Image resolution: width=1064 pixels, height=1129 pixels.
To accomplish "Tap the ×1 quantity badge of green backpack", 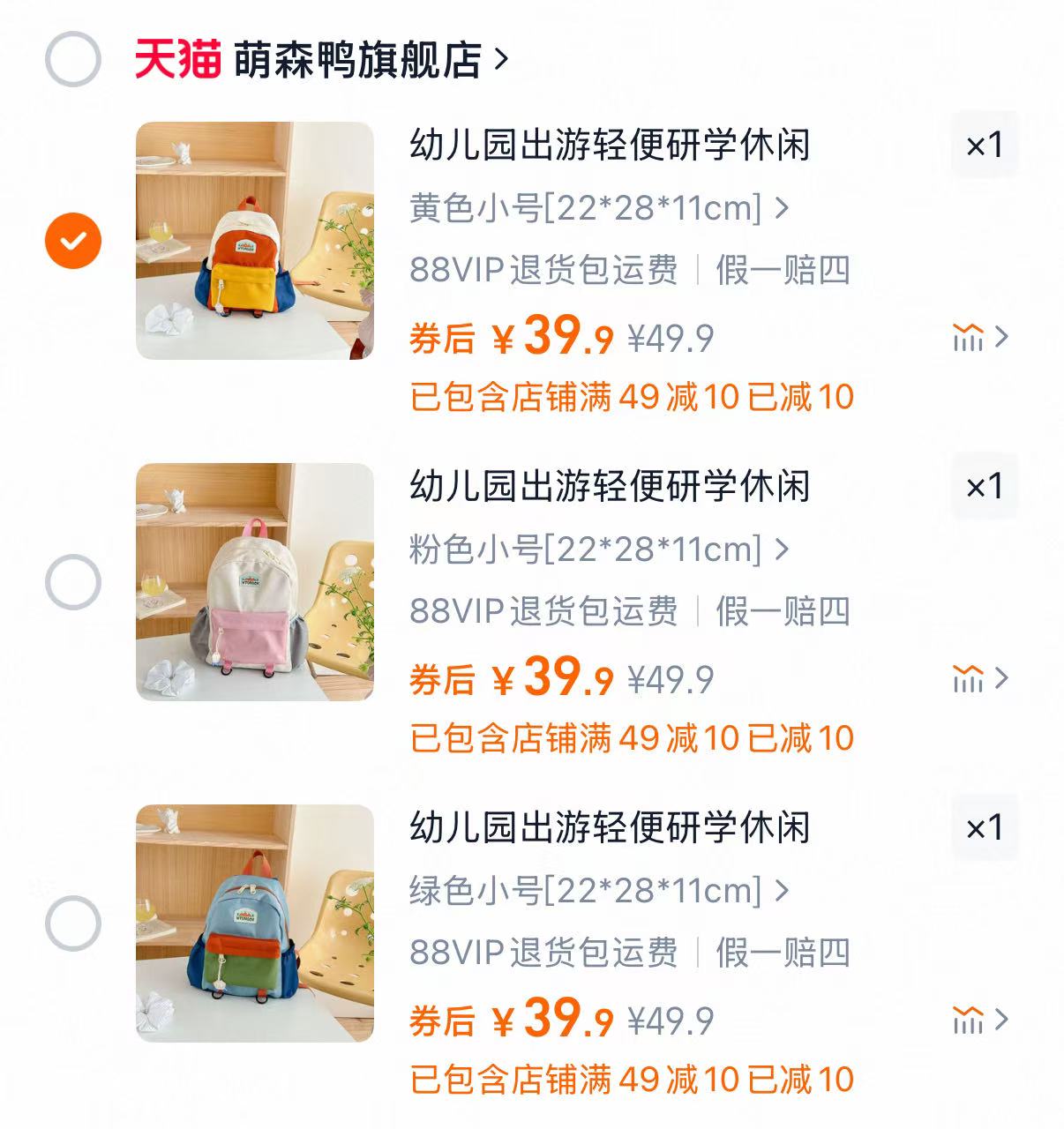I will [x=982, y=827].
